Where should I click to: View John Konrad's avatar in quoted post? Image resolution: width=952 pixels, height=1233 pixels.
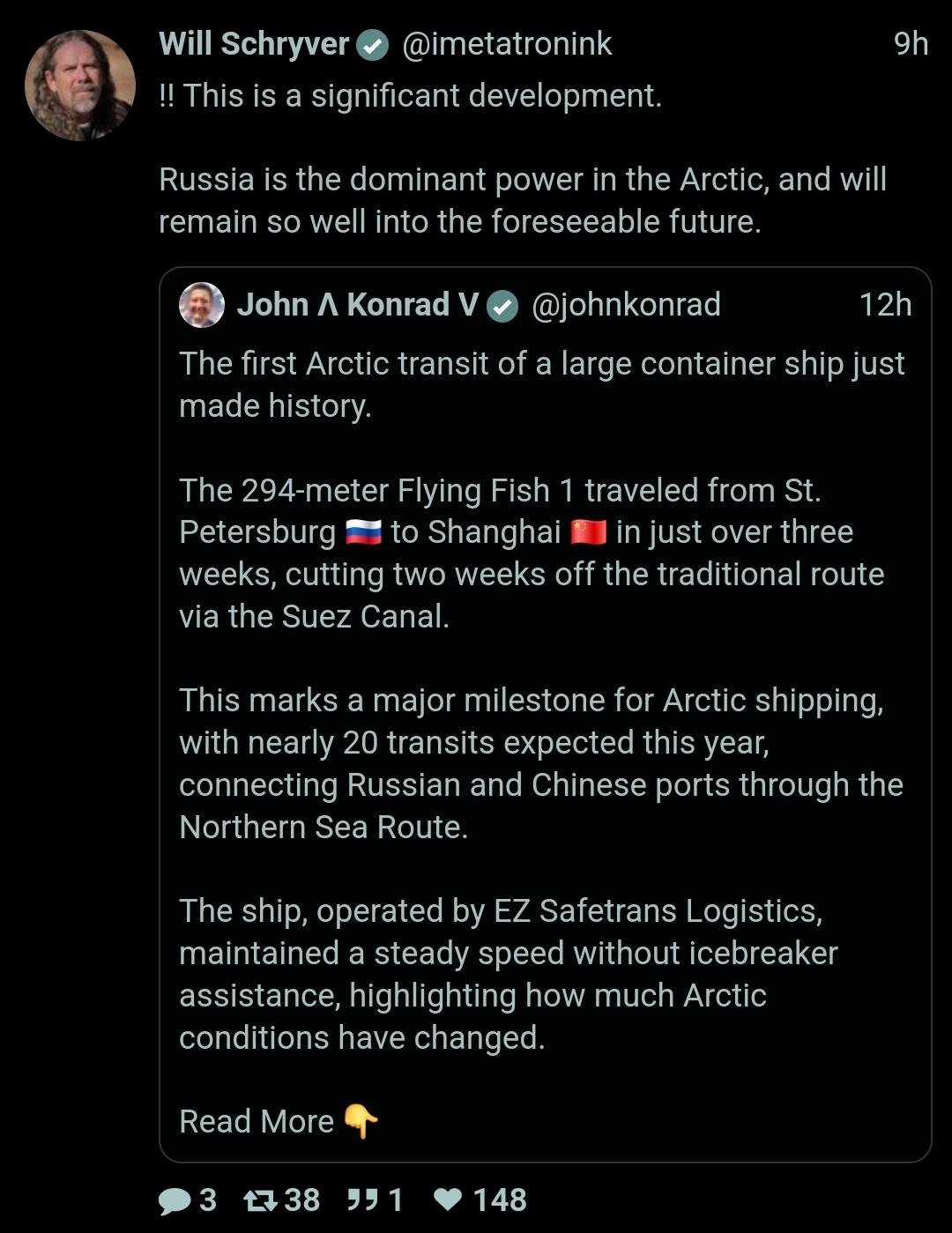(x=202, y=305)
